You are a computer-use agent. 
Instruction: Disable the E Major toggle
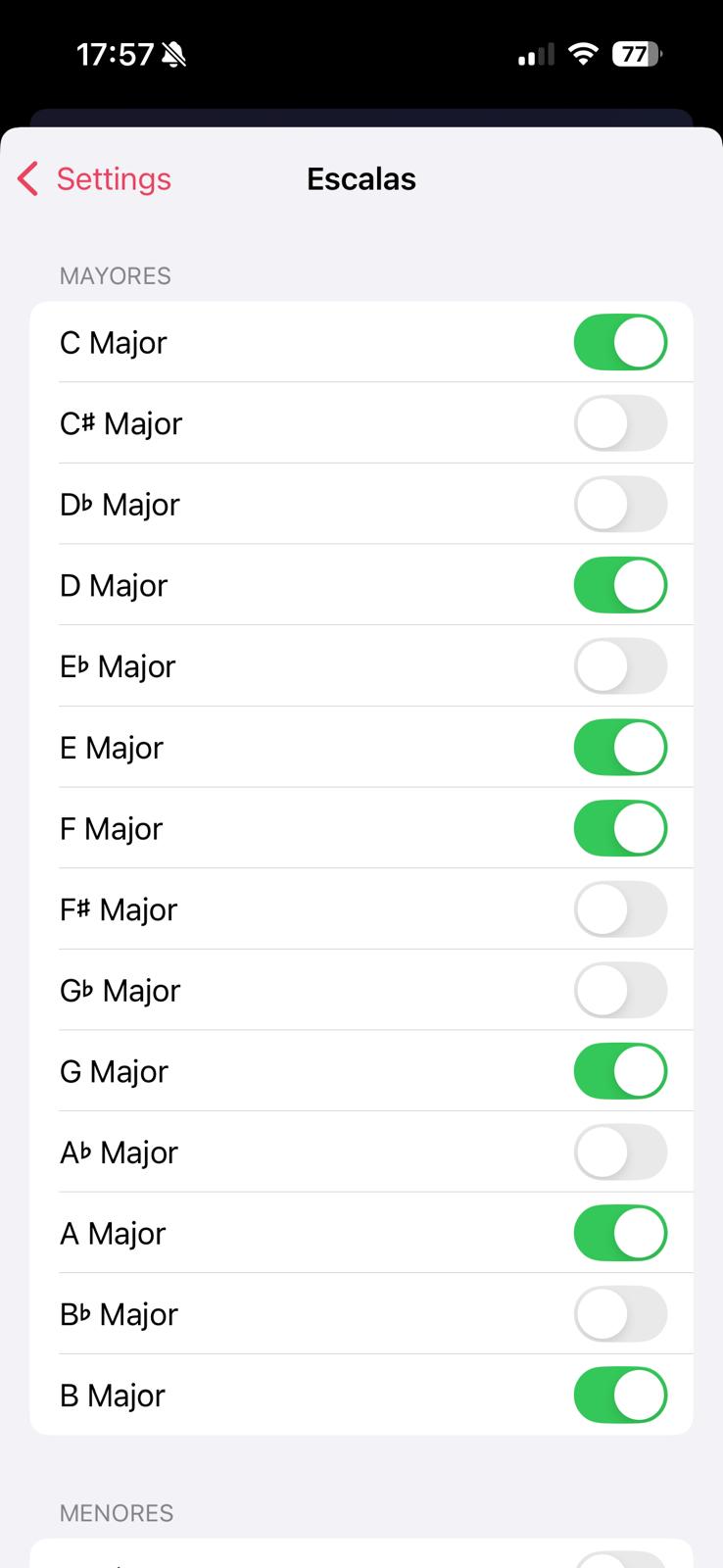tap(621, 747)
